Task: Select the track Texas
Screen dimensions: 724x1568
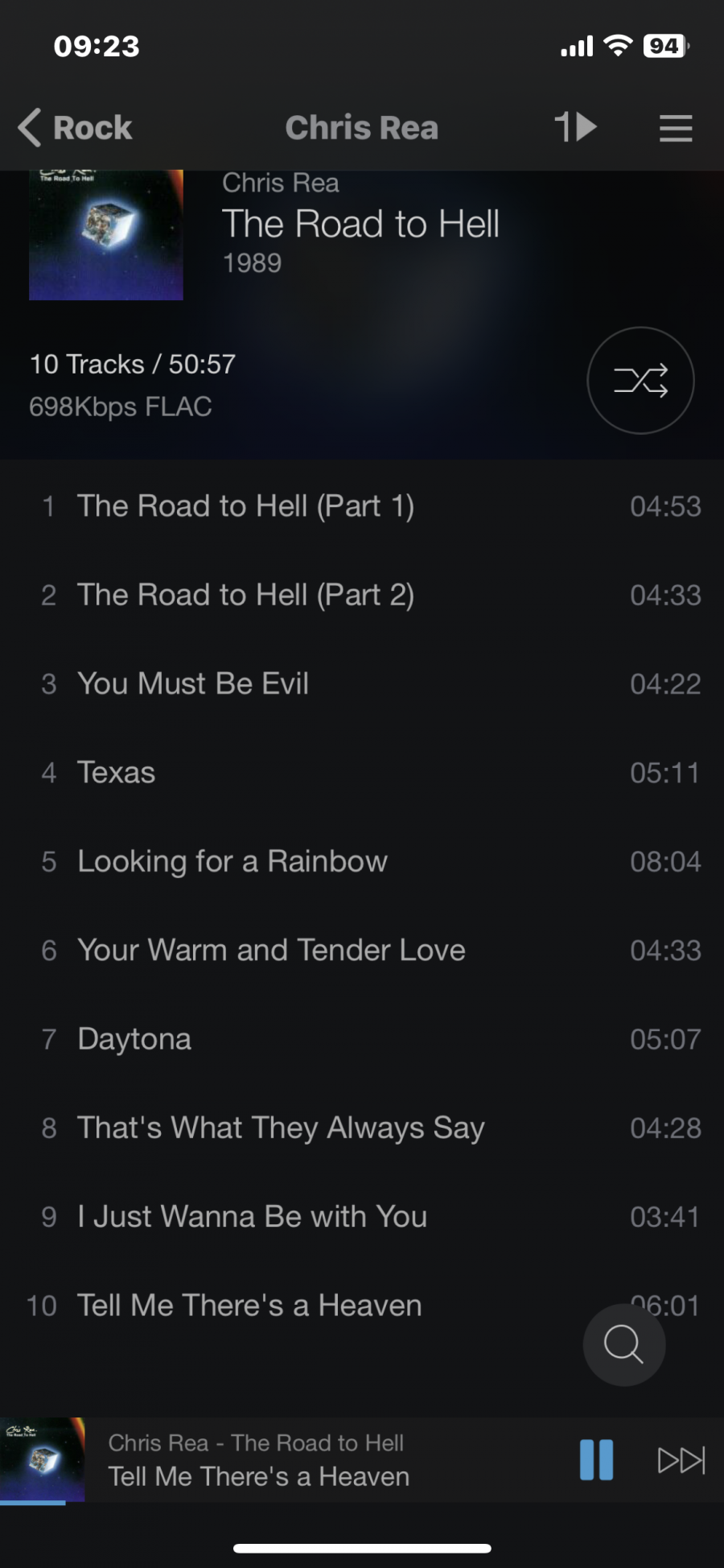Action: pyautogui.click(x=117, y=773)
